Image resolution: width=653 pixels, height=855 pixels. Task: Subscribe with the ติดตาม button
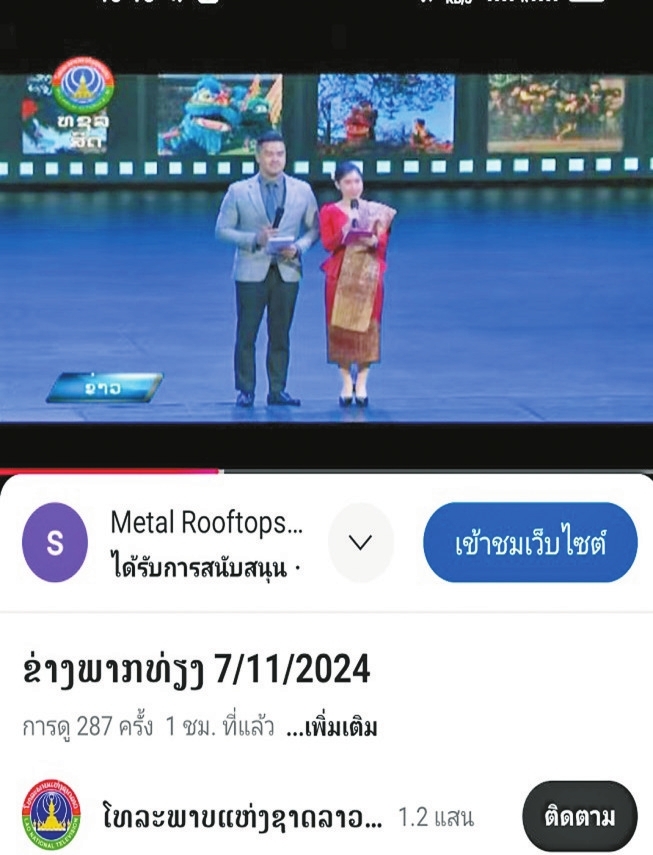(579, 816)
